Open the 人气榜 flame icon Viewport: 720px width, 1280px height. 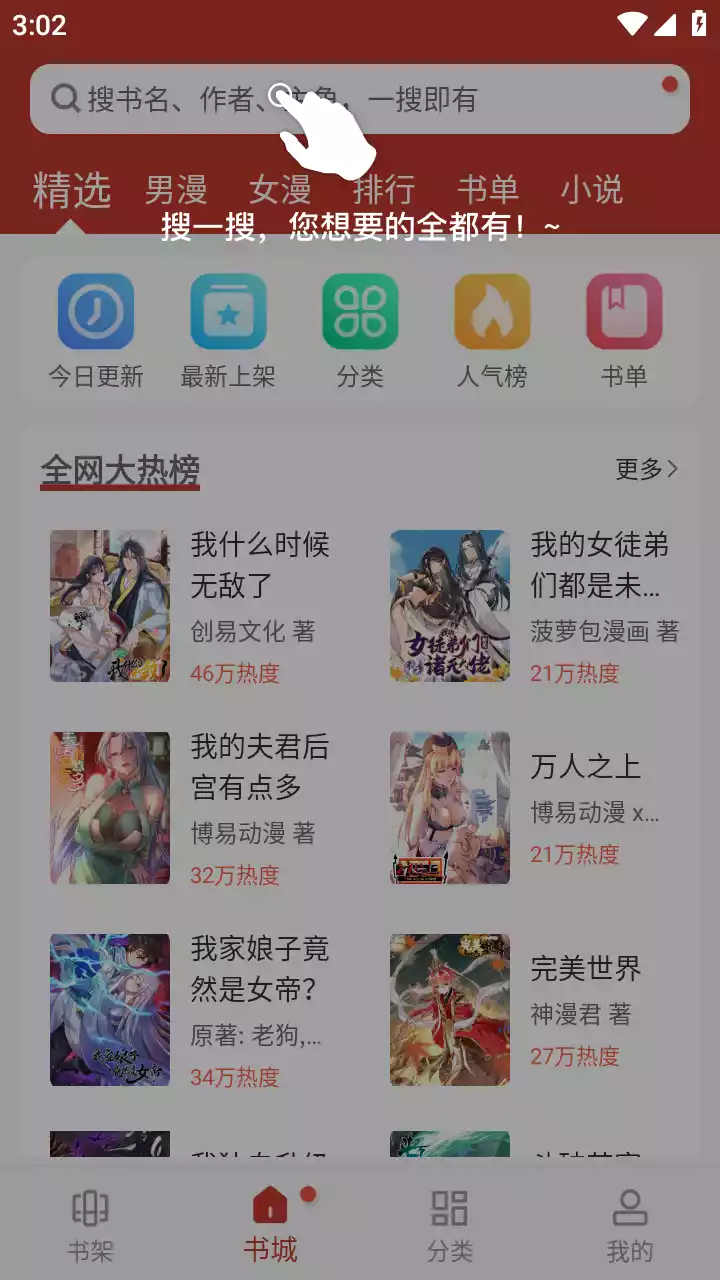pyautogui.click(x=492, y=312)
